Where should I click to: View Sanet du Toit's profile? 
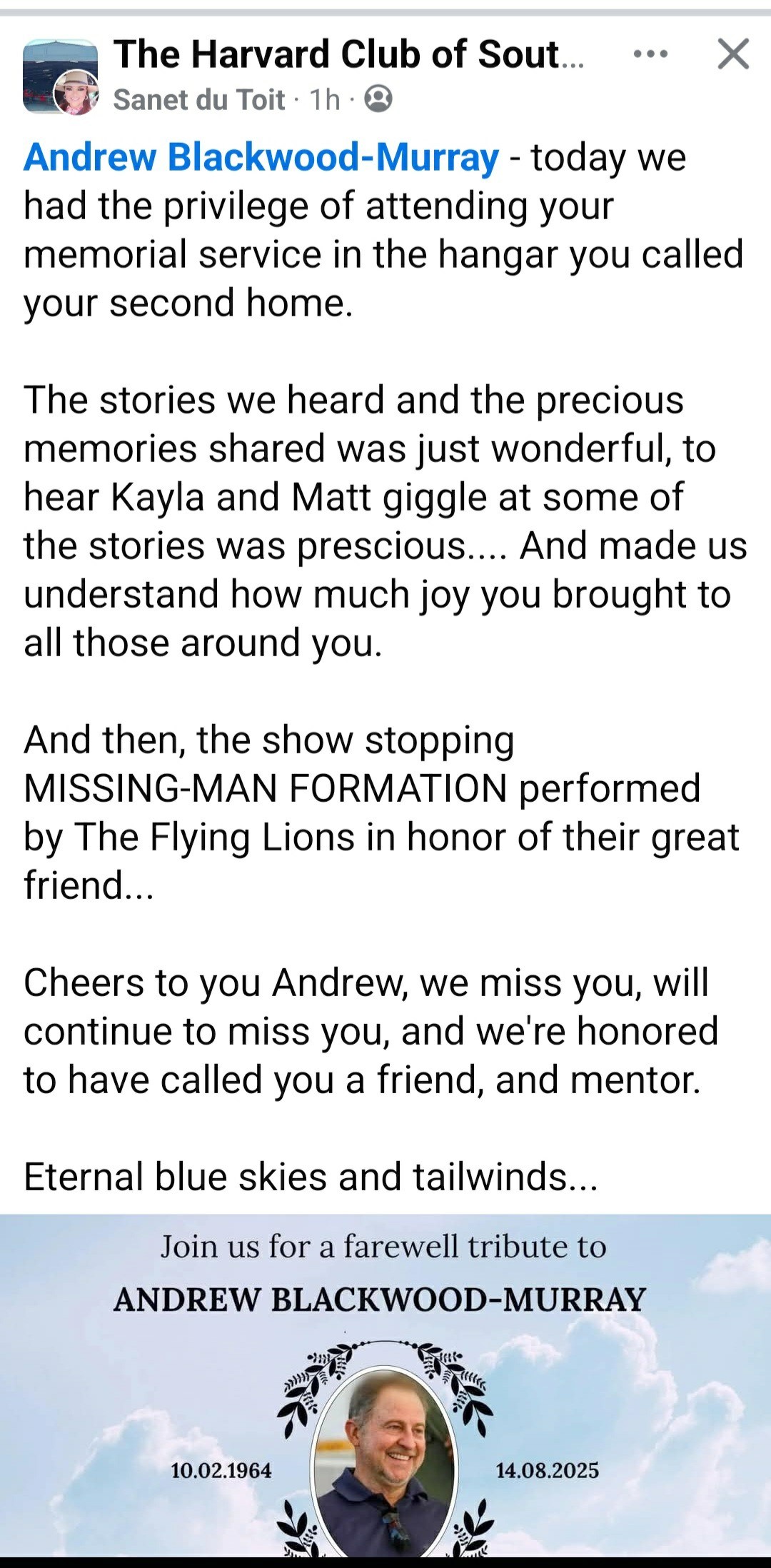199,100
